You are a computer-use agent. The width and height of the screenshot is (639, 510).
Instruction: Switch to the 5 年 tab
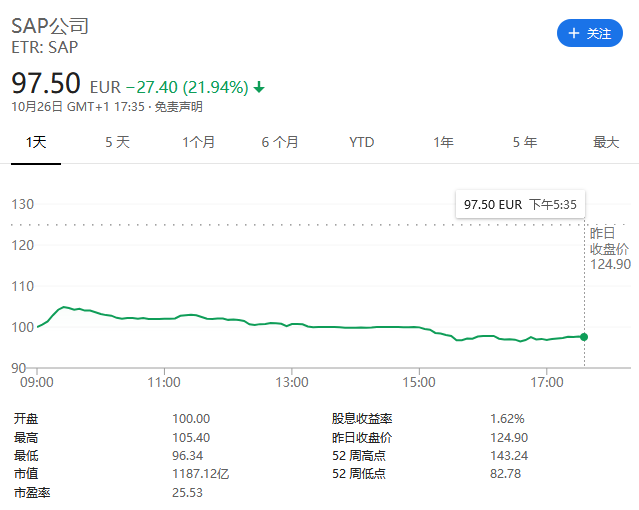(524, 142)
